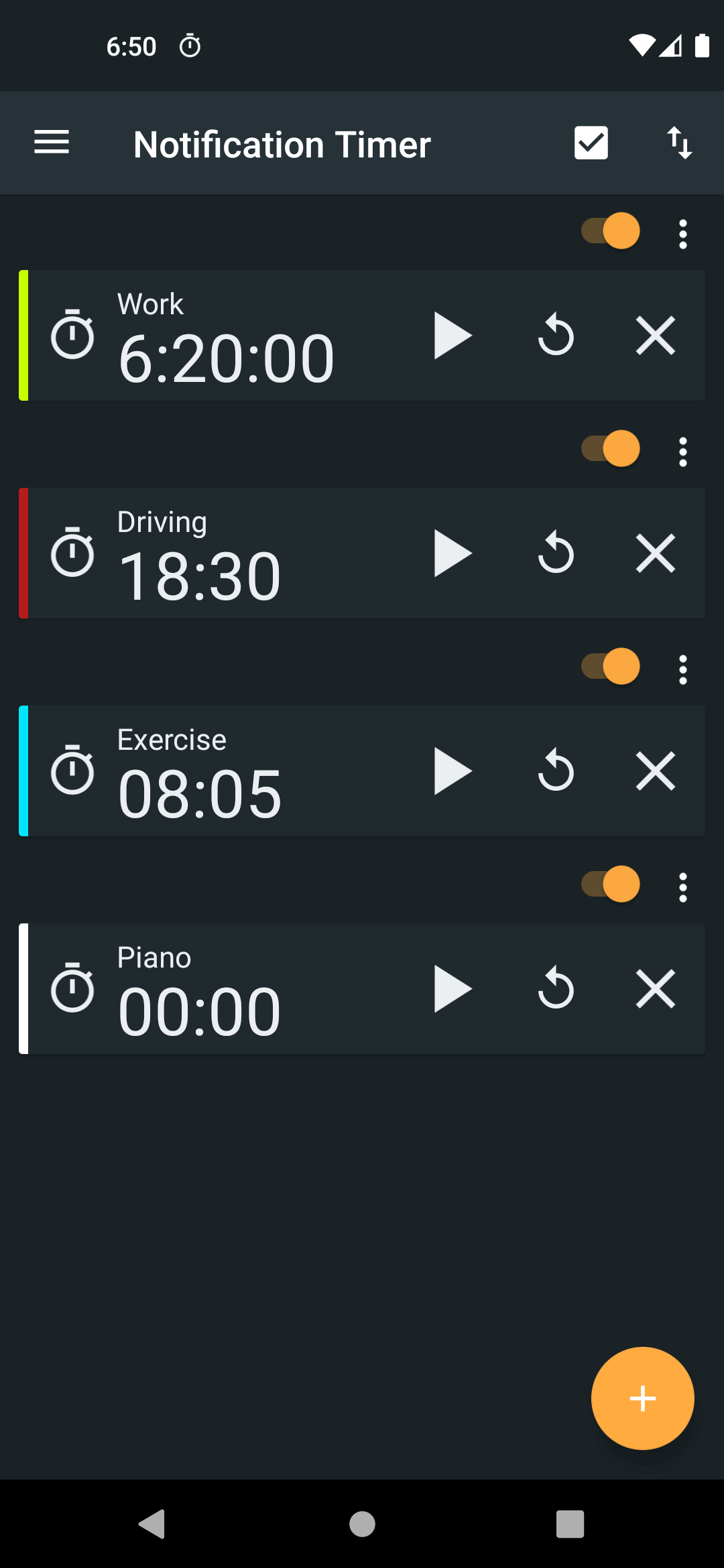The height and width of the screenshot is (1568, 724).
Task: Start the Piano timer
Action: click(x=451, y=988)
